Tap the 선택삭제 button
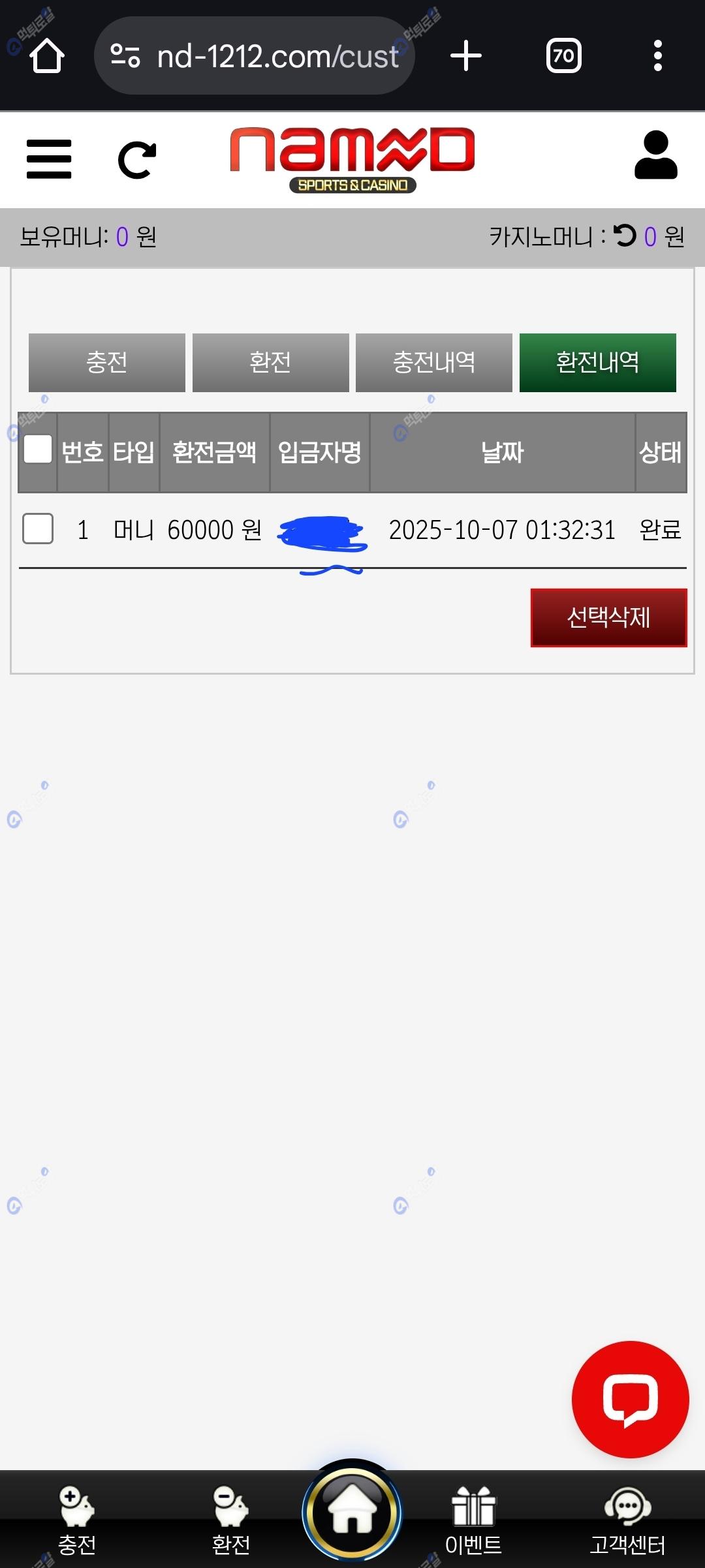705x1568 pixels. click(608, 617)
